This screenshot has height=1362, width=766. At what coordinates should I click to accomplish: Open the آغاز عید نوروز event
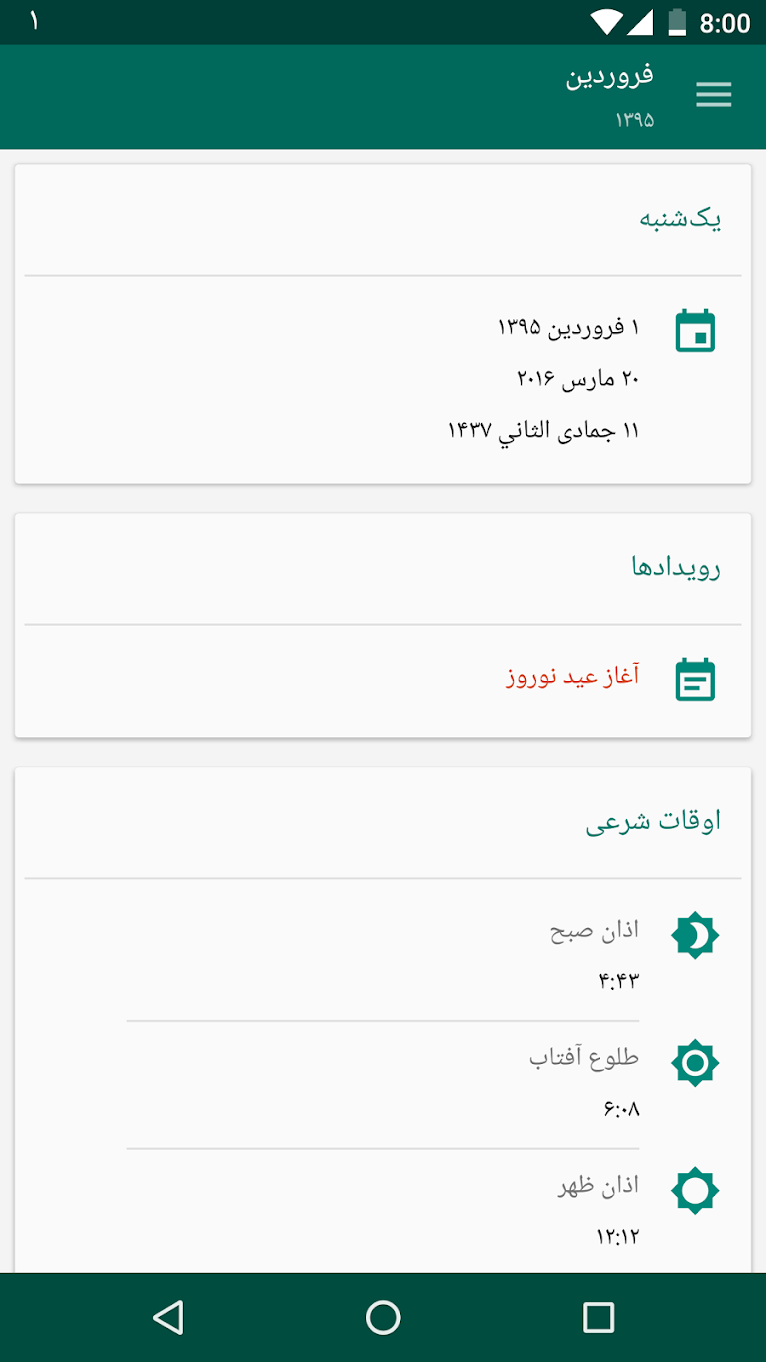point(573,677)
